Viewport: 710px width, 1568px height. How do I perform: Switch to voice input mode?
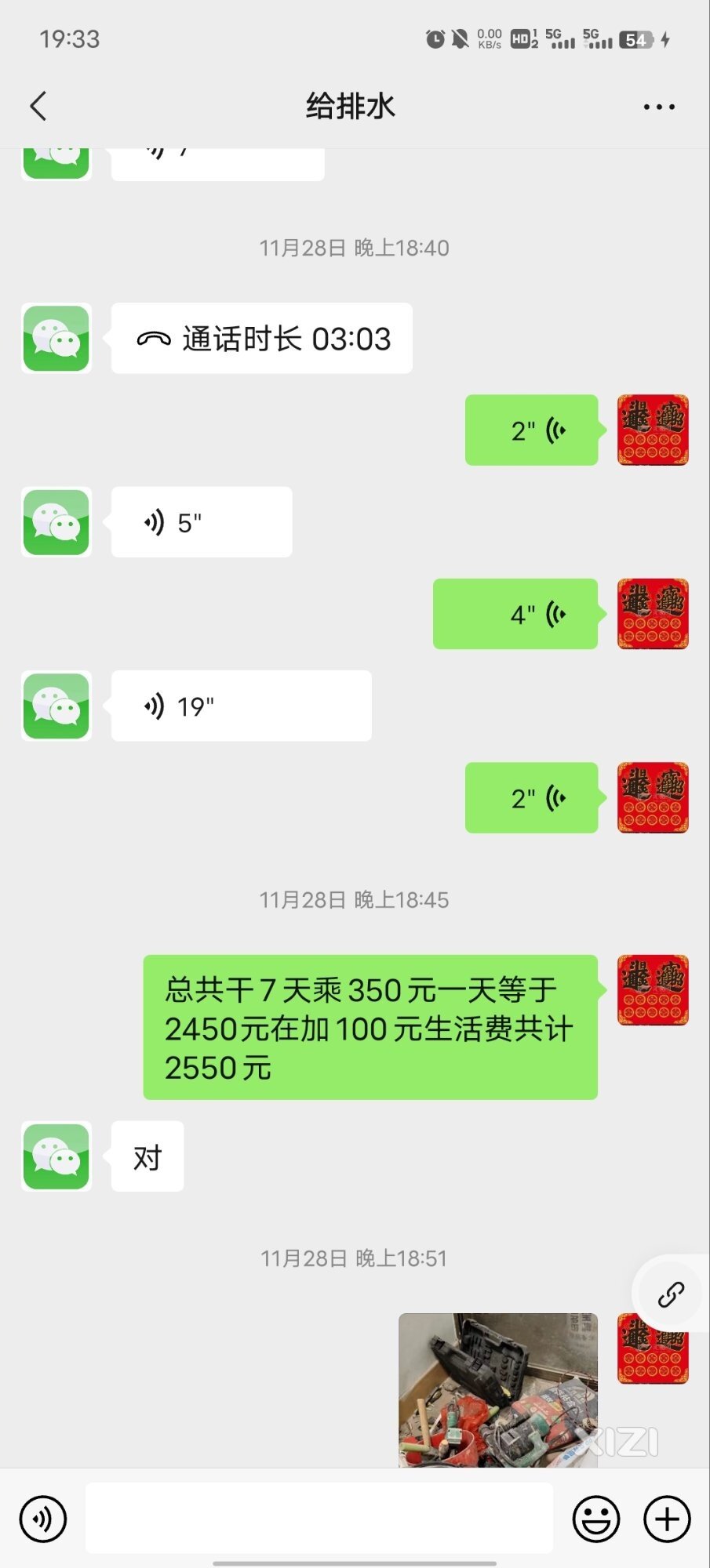[x=43, y=1519]
